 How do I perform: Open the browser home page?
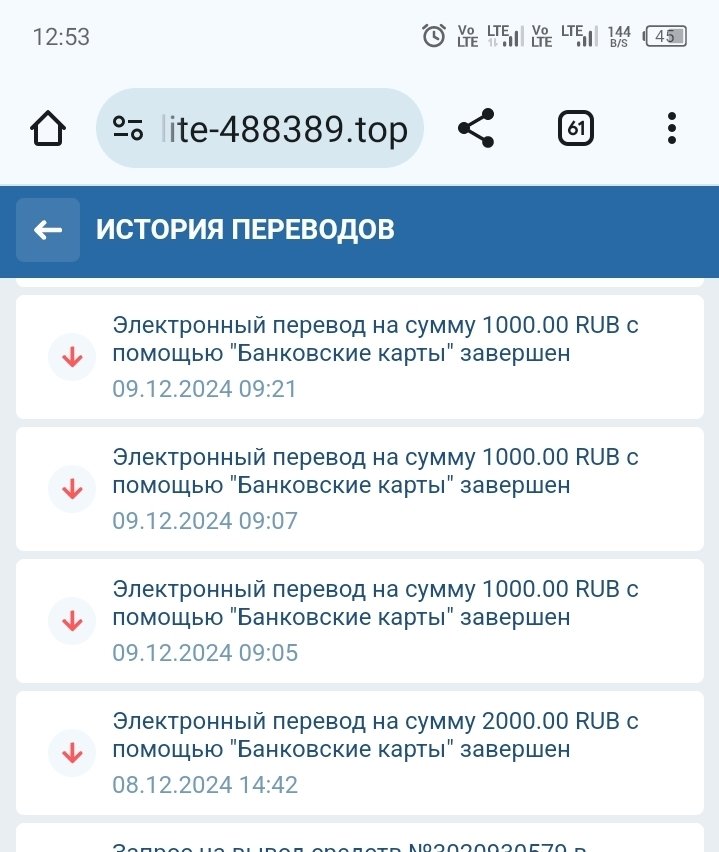click(48, 129)
